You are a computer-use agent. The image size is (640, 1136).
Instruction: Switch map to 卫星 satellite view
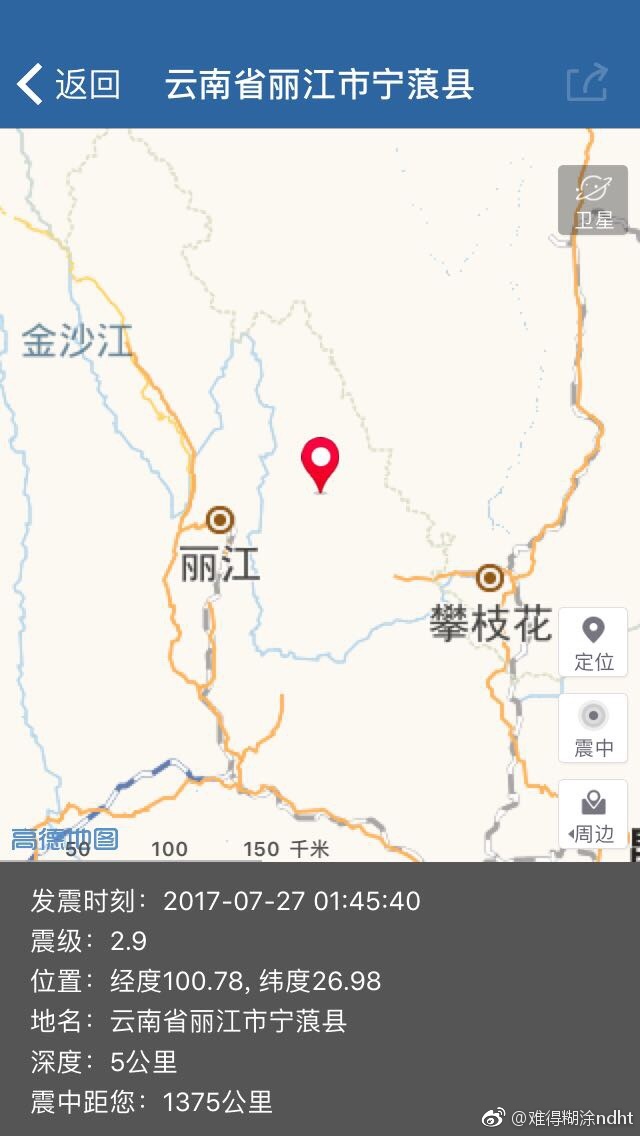tap(593, 200)
